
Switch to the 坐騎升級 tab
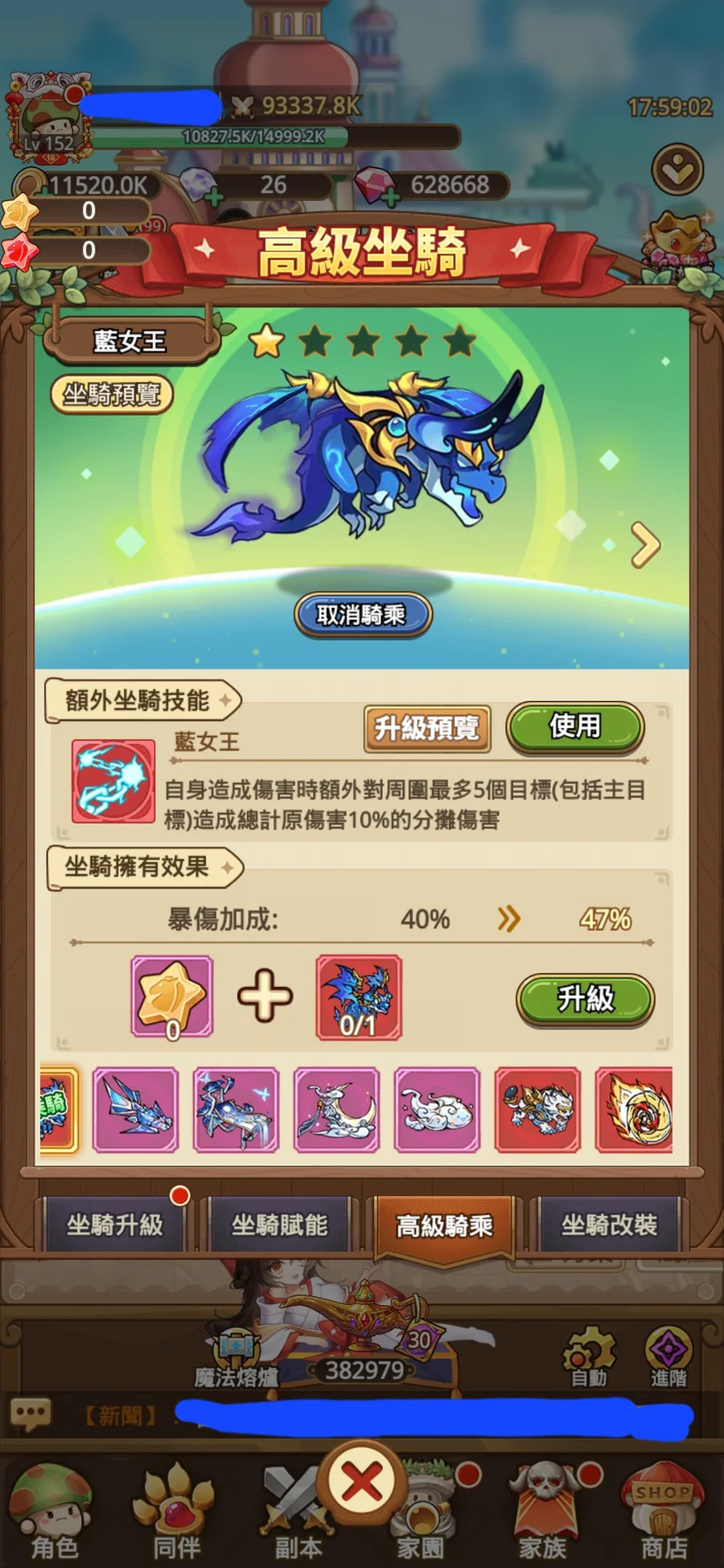[115, 1225]
